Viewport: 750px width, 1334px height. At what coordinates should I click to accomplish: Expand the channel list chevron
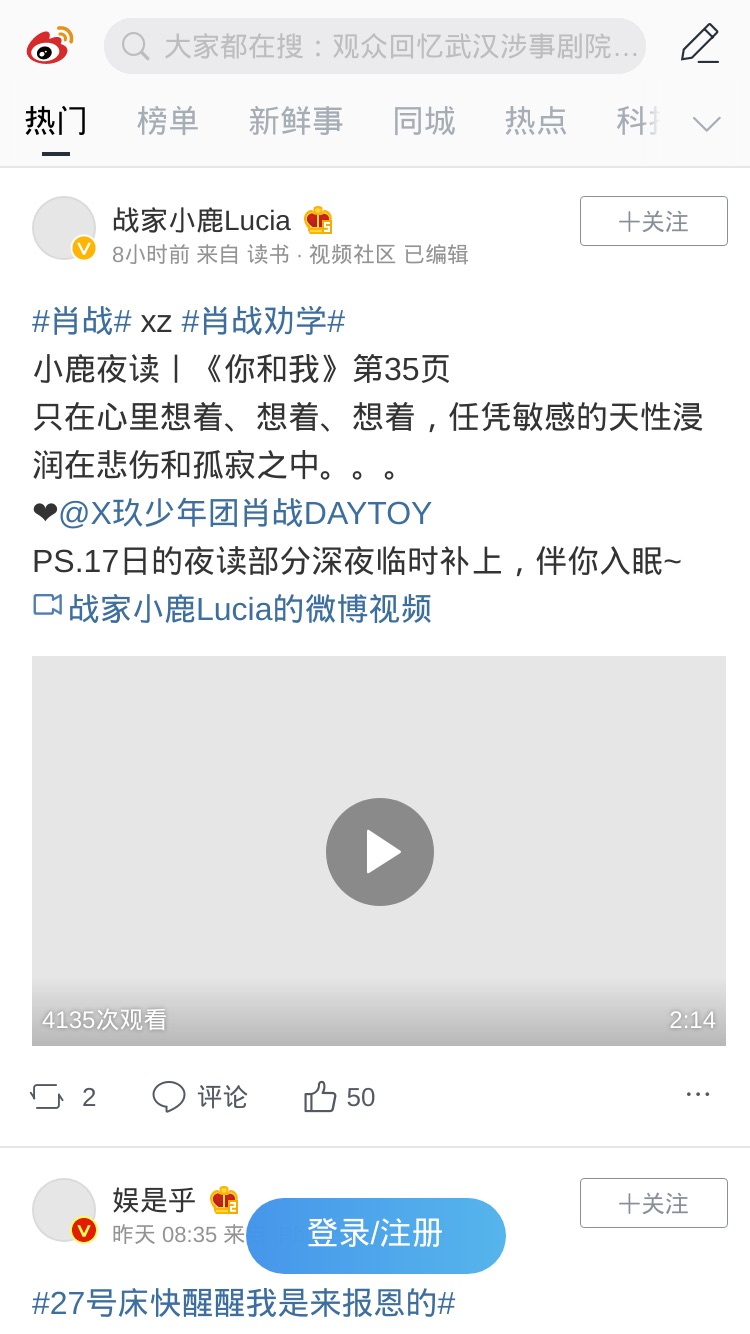[707, 124]
